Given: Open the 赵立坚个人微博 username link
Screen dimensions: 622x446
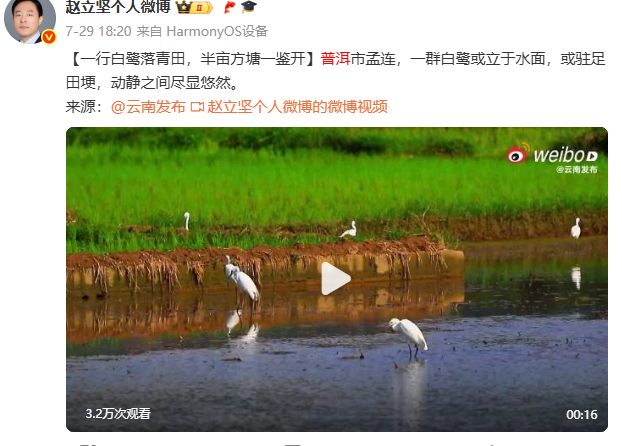Looking at the screenshot, I should coord(117,7).
